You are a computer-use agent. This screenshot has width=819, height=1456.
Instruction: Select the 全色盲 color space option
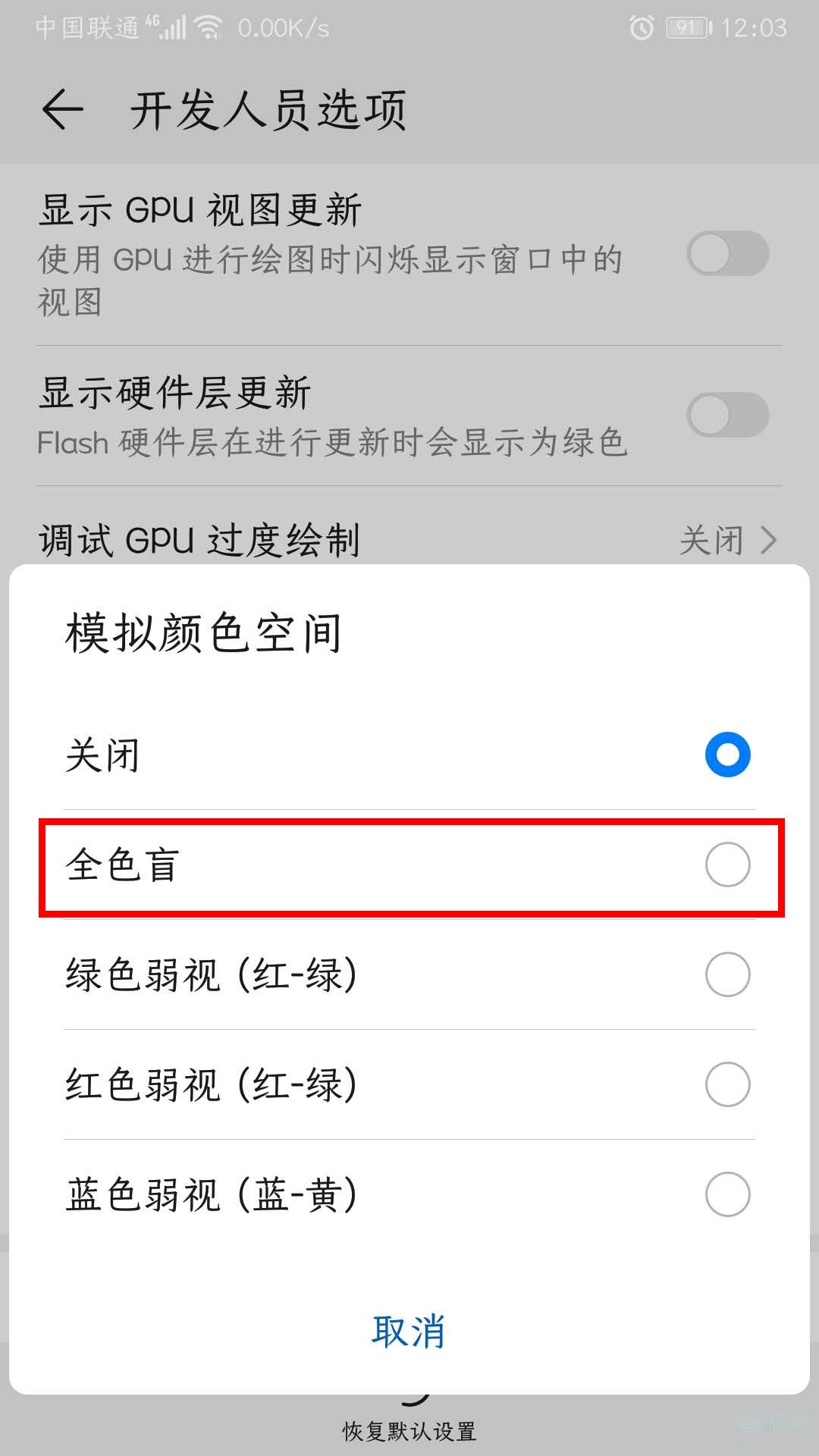(409, 864)
